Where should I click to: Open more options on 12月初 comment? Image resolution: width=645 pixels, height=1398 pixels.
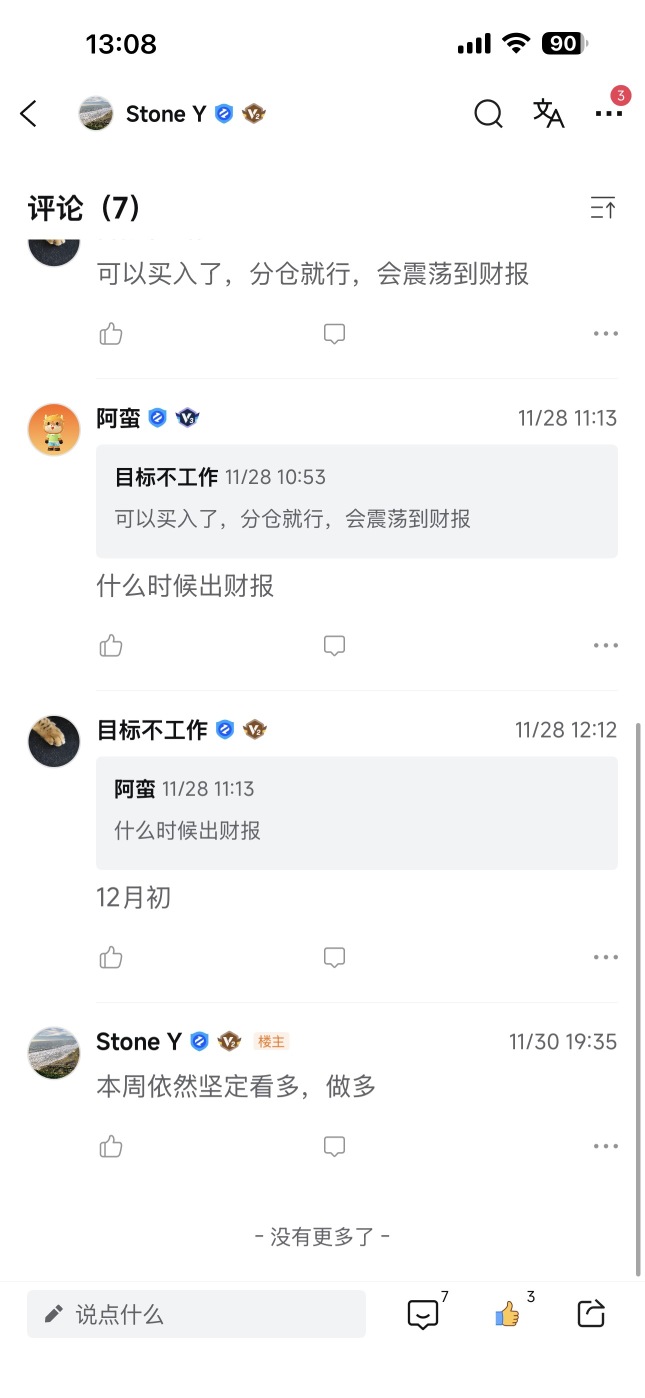[x=605, y=958]
